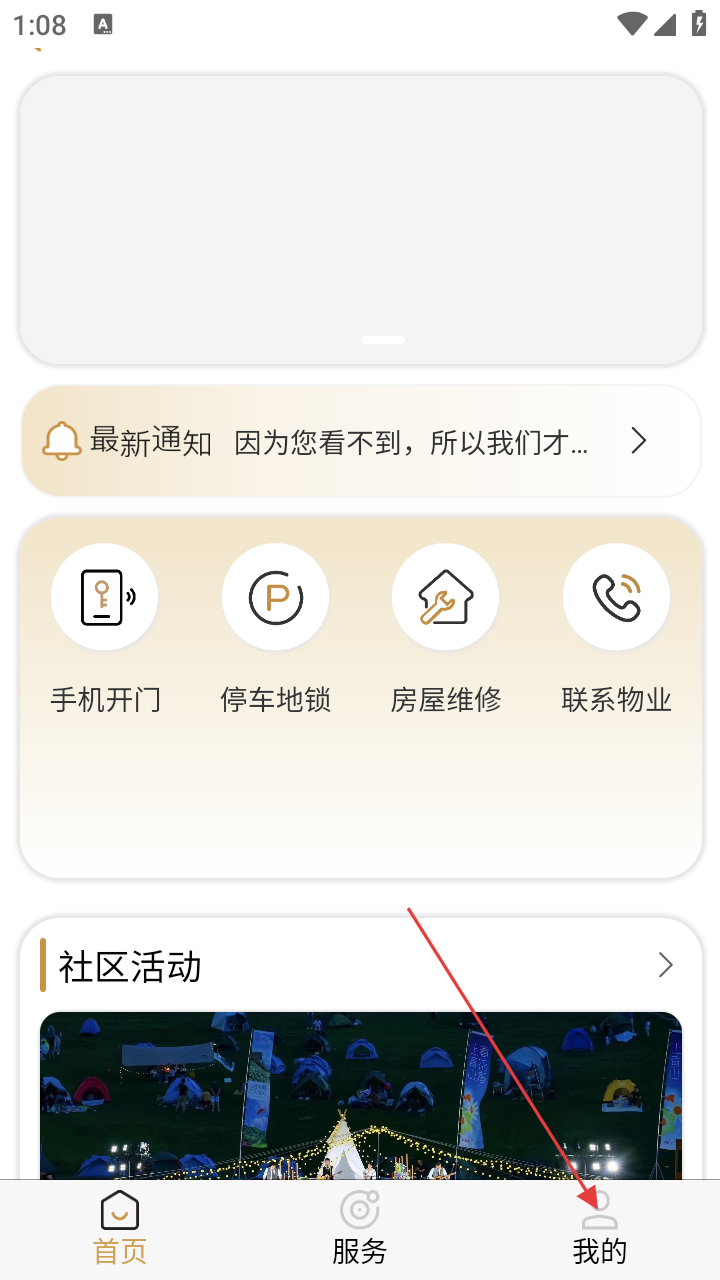Expand the 社区活动 section chevron

coord(665,965)
